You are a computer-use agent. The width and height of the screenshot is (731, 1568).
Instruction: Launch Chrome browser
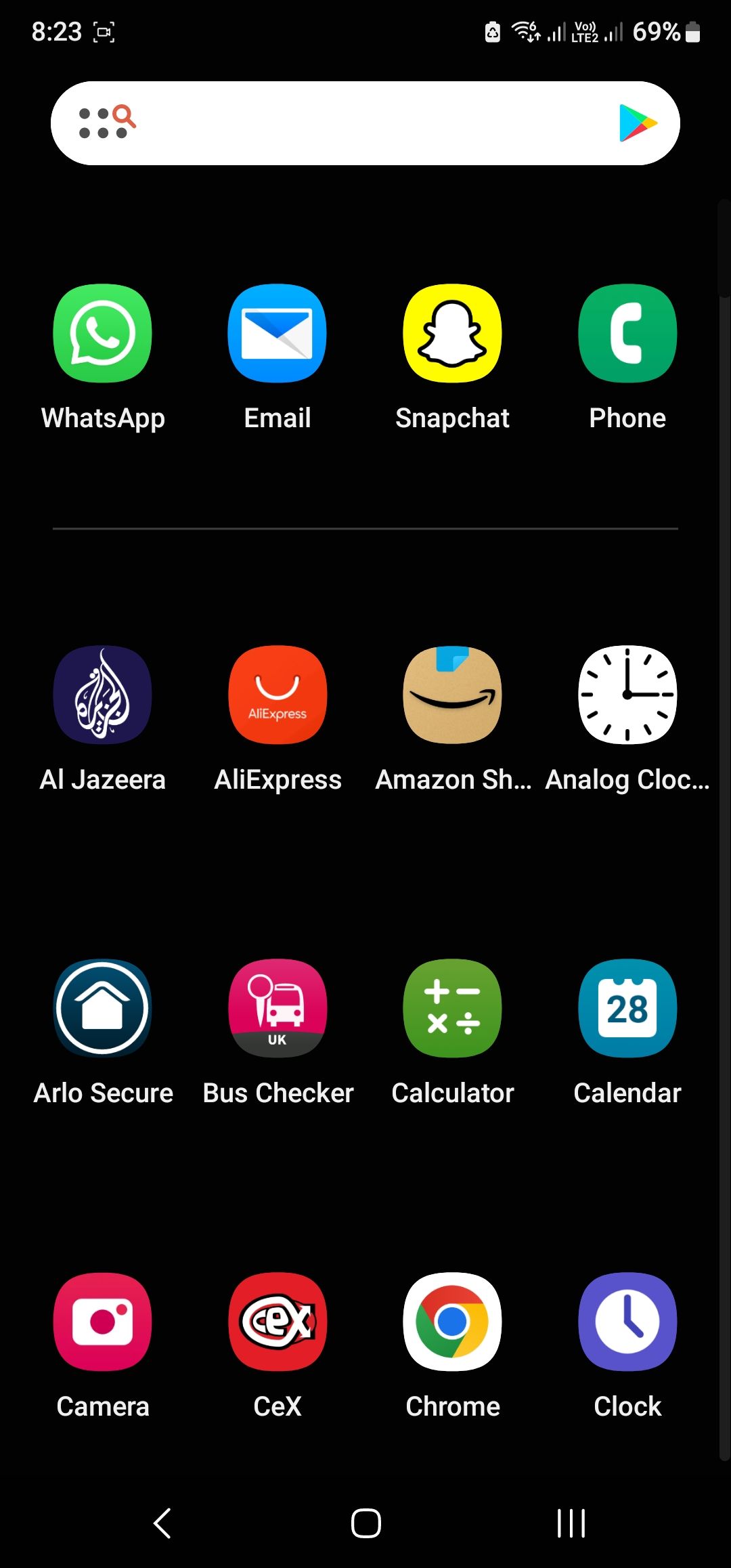[452, 1322]
